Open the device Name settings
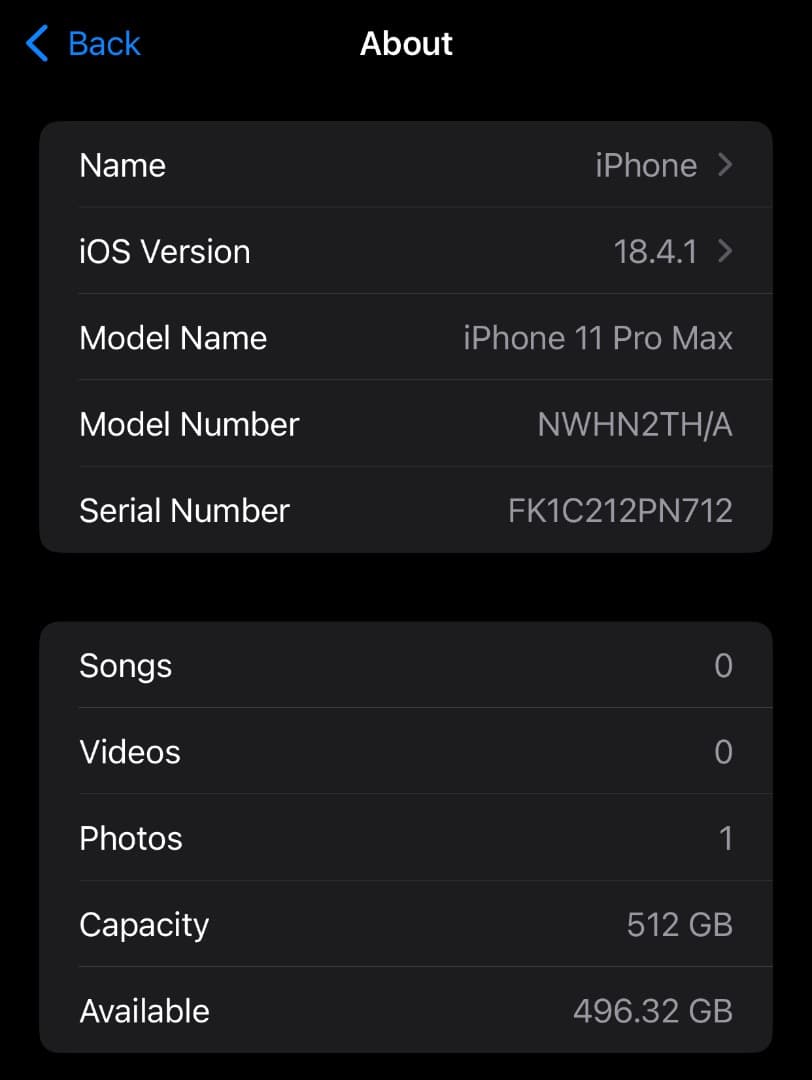 click(x=400, y=165)
